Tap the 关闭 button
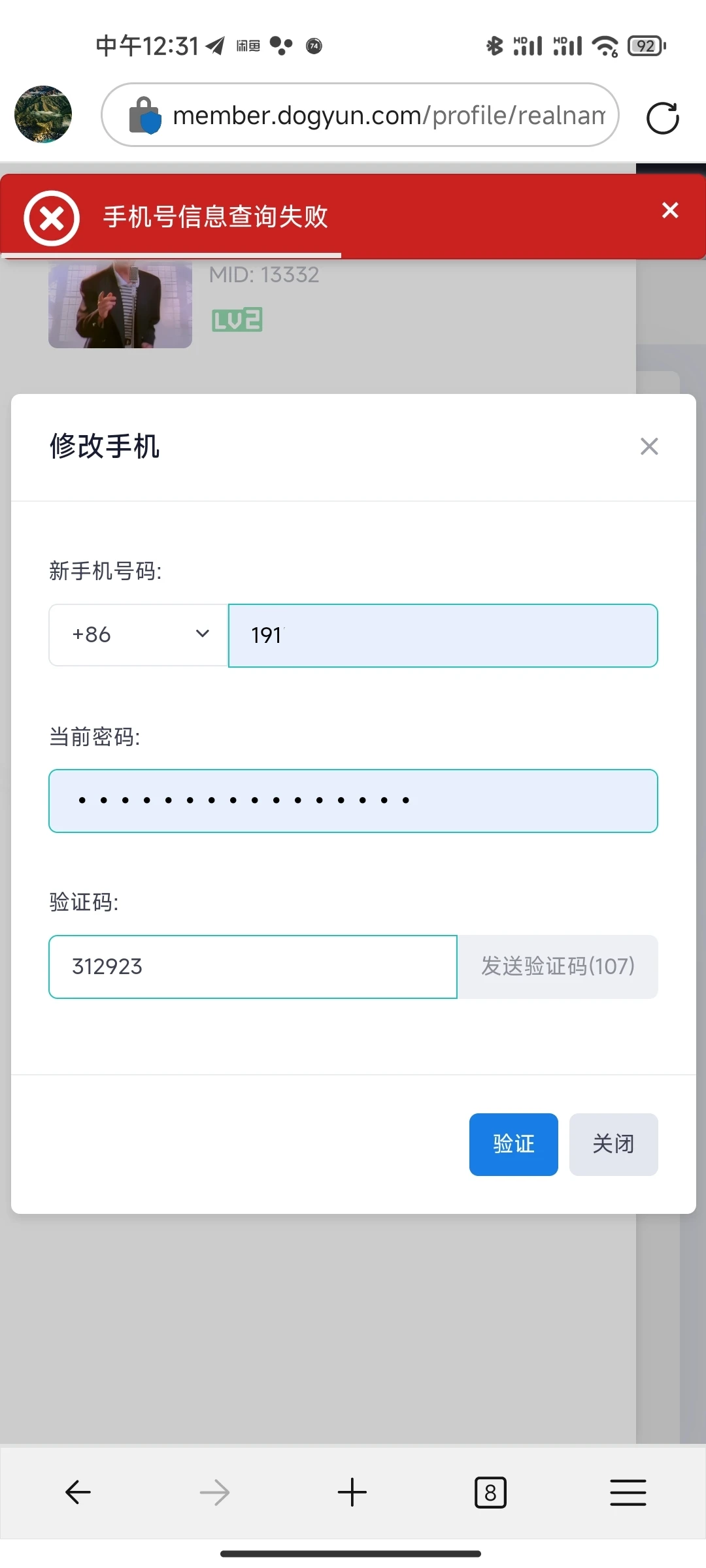Viewport: 706px width, 1568px height. [x=613, y=1144]
